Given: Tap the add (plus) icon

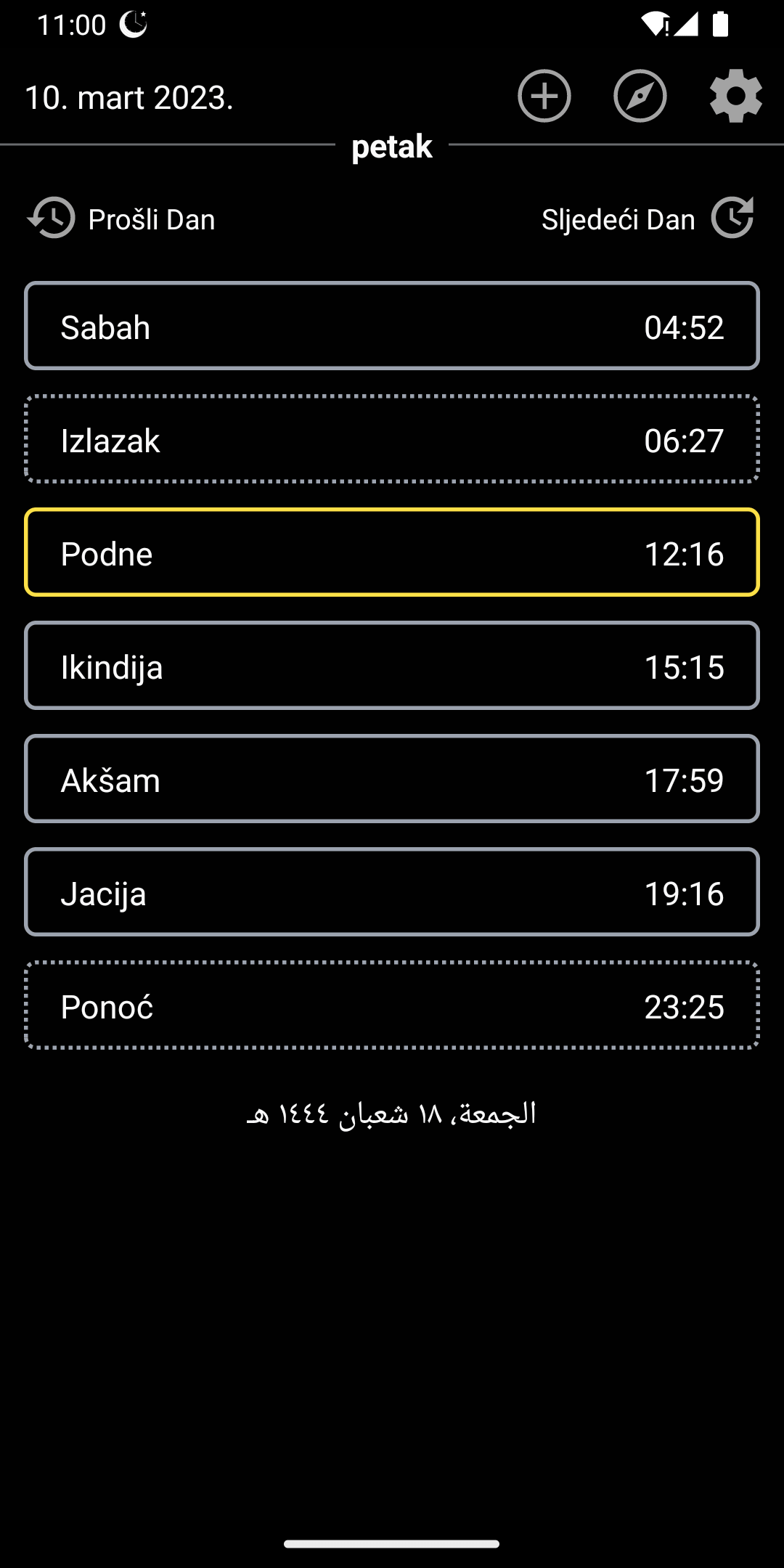Looking at the screenshot, I should pyautogui.click(x=544, y=96).
